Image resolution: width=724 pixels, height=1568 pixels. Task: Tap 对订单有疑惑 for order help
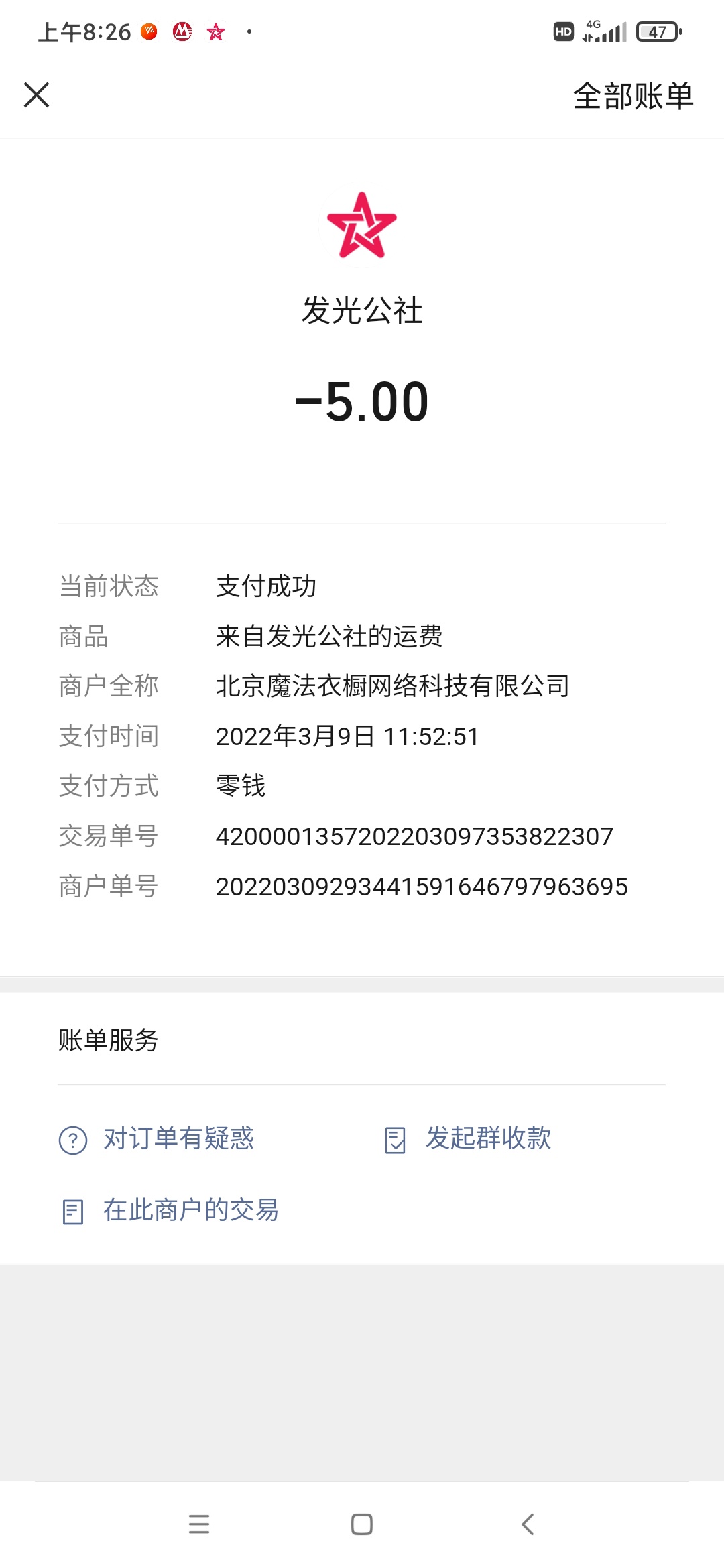click(157, 1138)
